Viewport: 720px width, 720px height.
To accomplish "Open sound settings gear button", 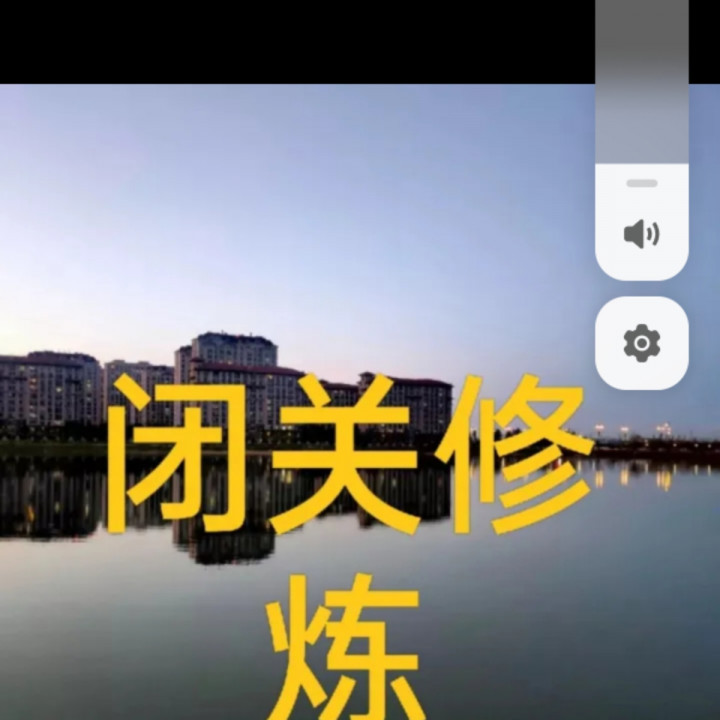I will click(641, 343).
